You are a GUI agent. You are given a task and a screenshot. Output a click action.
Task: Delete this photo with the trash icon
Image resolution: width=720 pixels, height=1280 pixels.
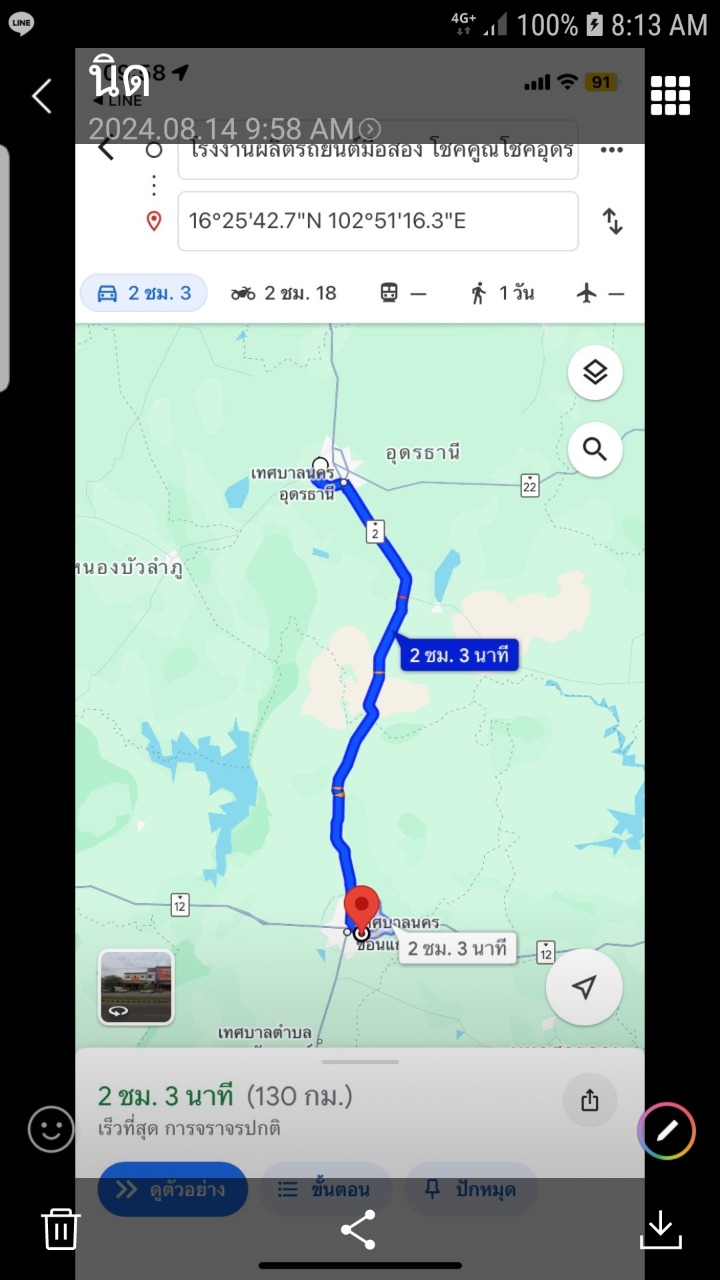[60, 1228]
